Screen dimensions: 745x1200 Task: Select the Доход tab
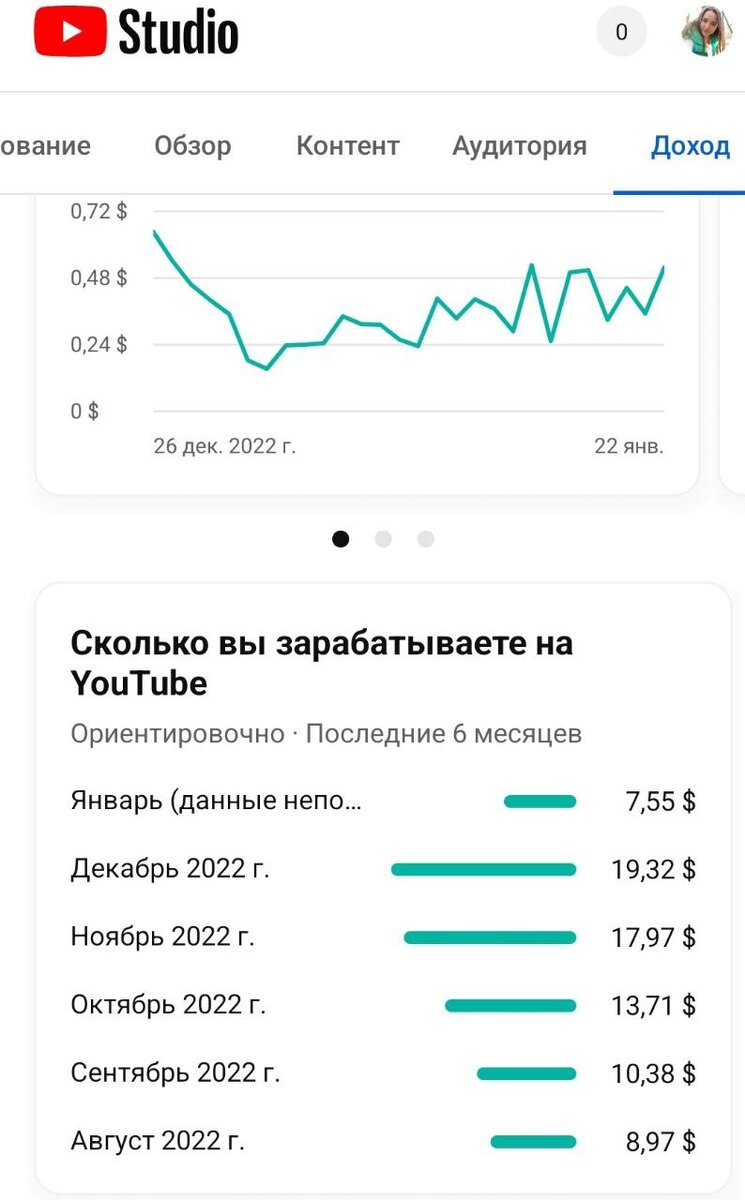[x=690, y=146]
